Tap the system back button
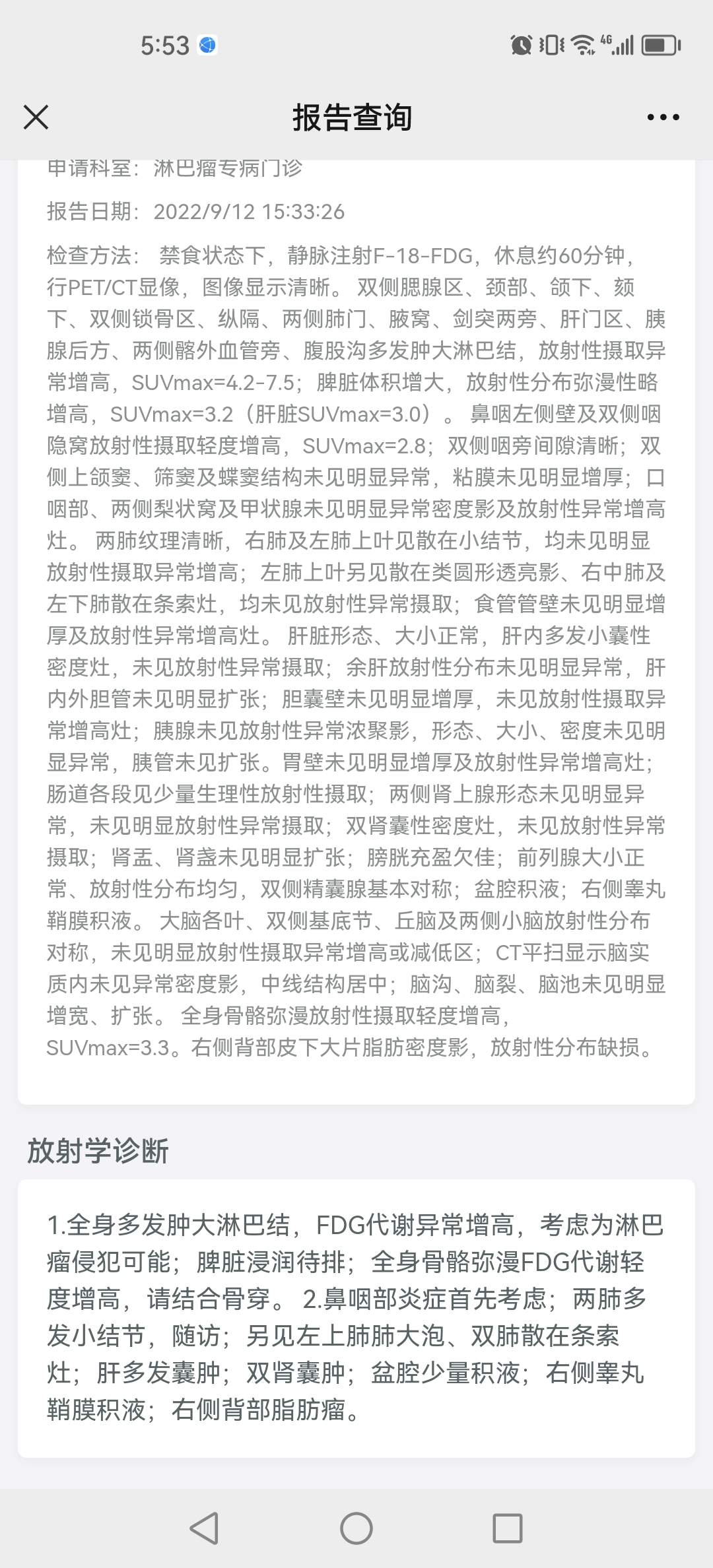The width and height of the screenshot is (713, 1568). [204, 1528]
